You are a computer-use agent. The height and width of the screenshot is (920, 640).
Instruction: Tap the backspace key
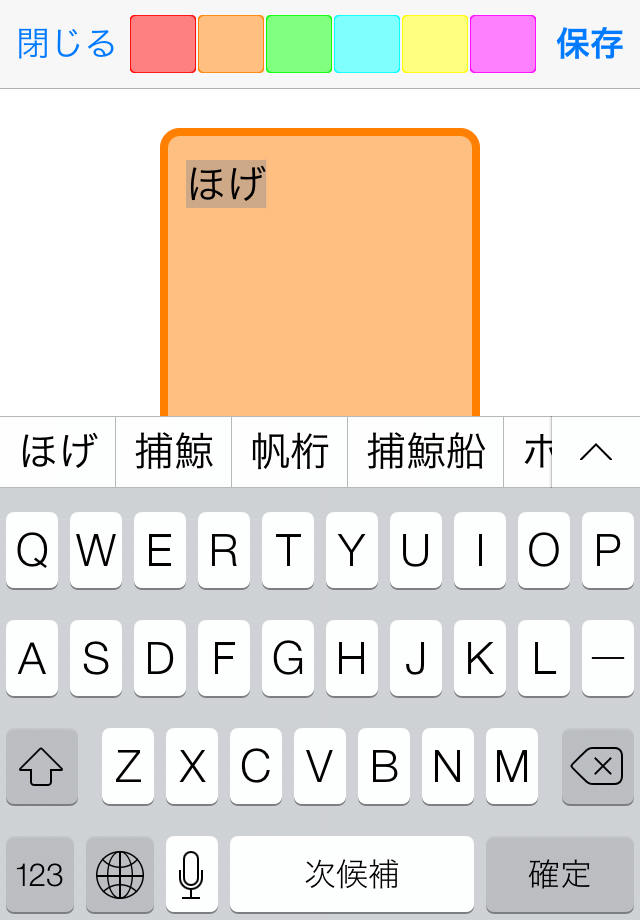click(x=598, y=767)
